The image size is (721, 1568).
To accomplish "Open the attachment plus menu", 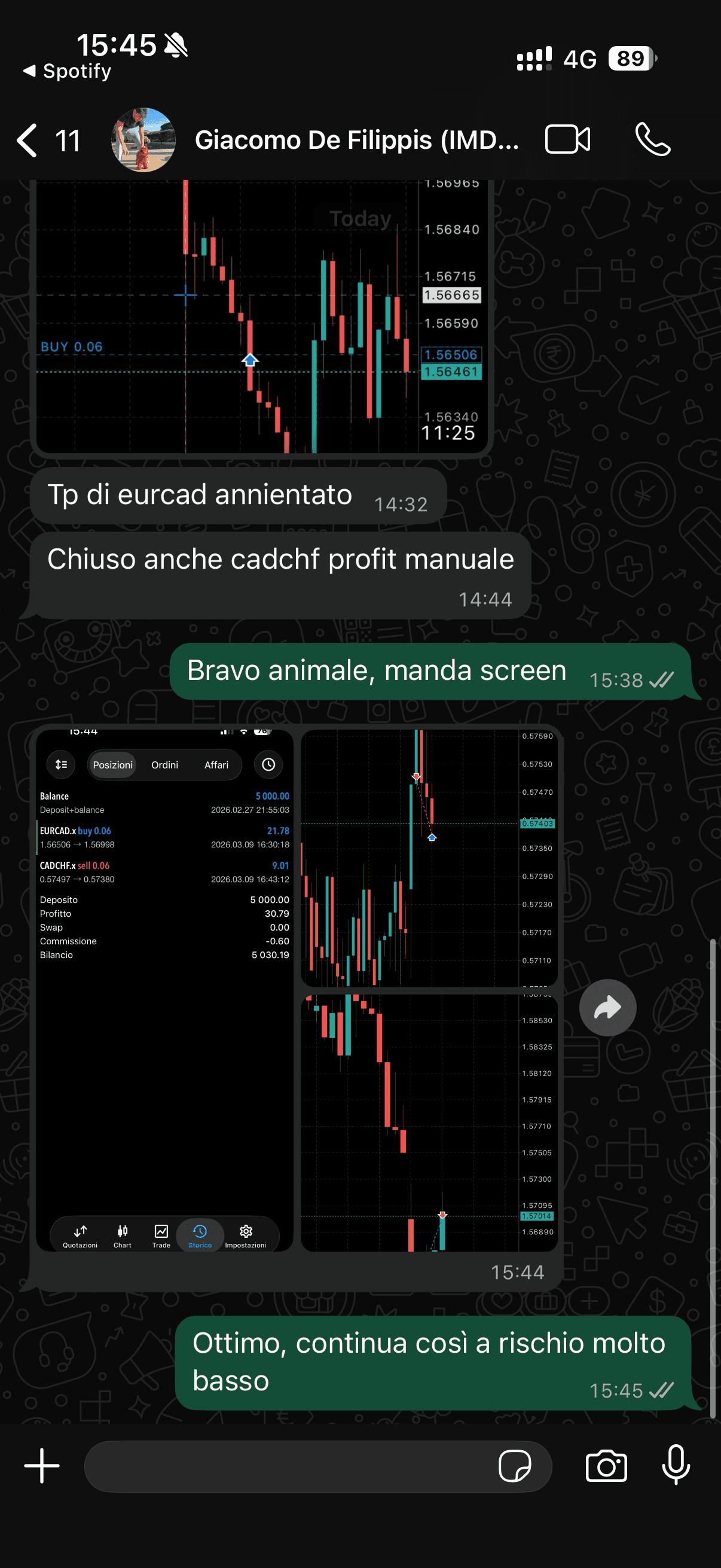I will pyautogui.click(x=41, y=1466).
